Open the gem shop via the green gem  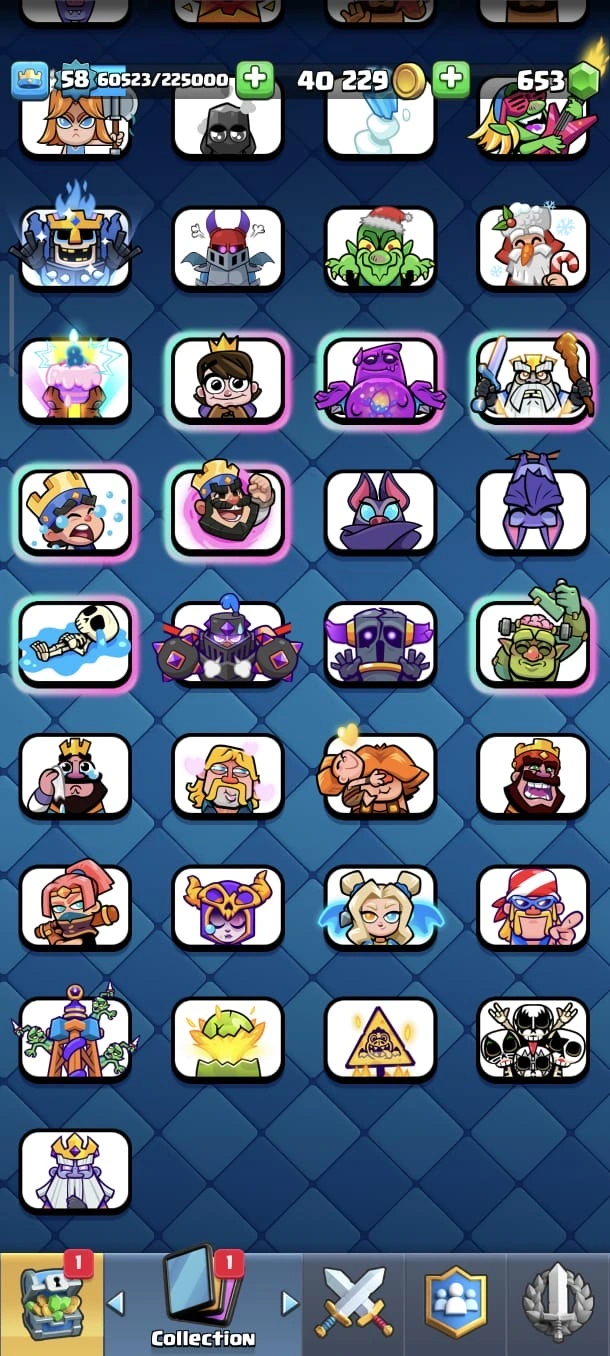pyautogui.click(x=583, y=81)
